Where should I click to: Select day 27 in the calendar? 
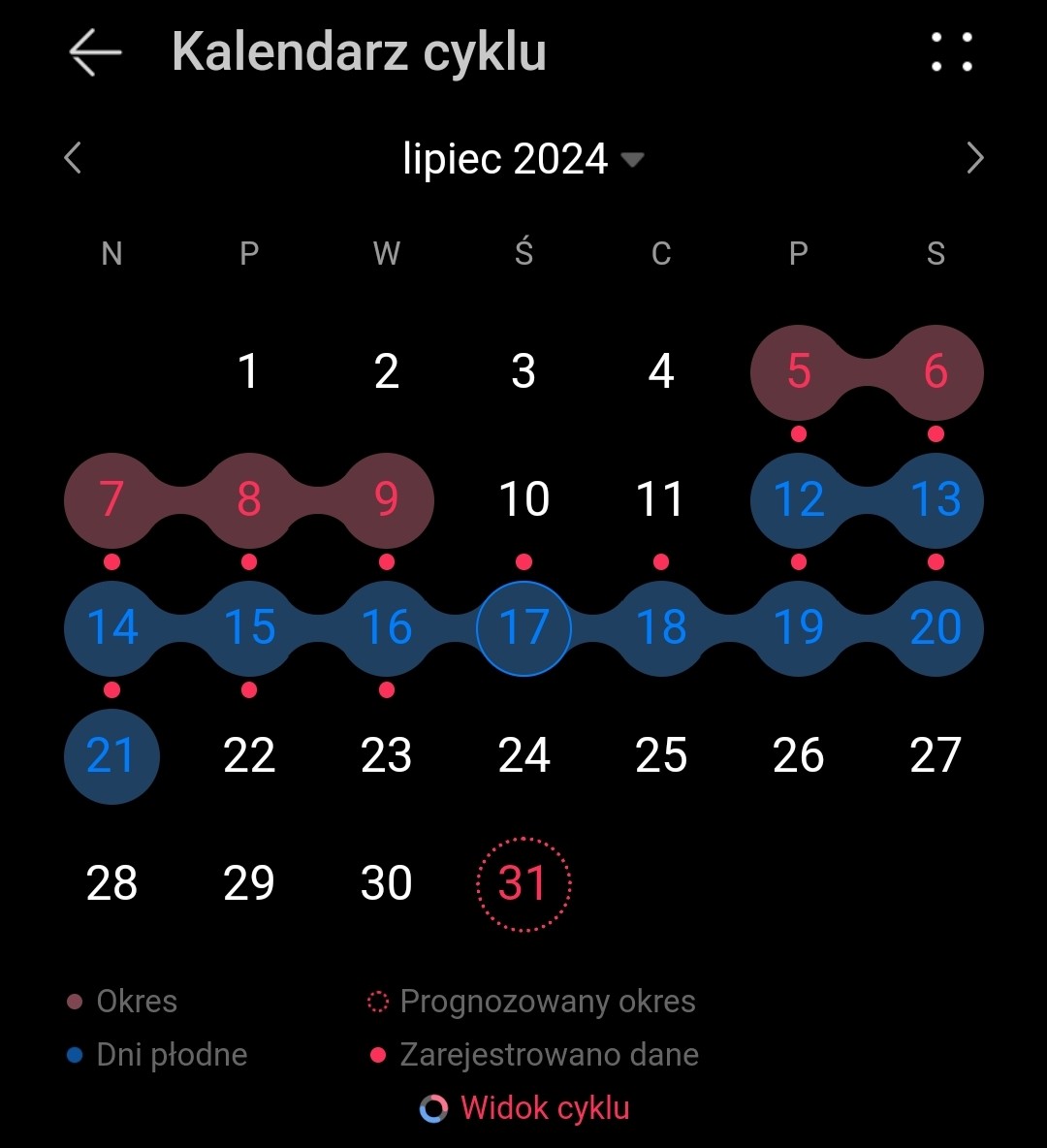coord(936,756)
